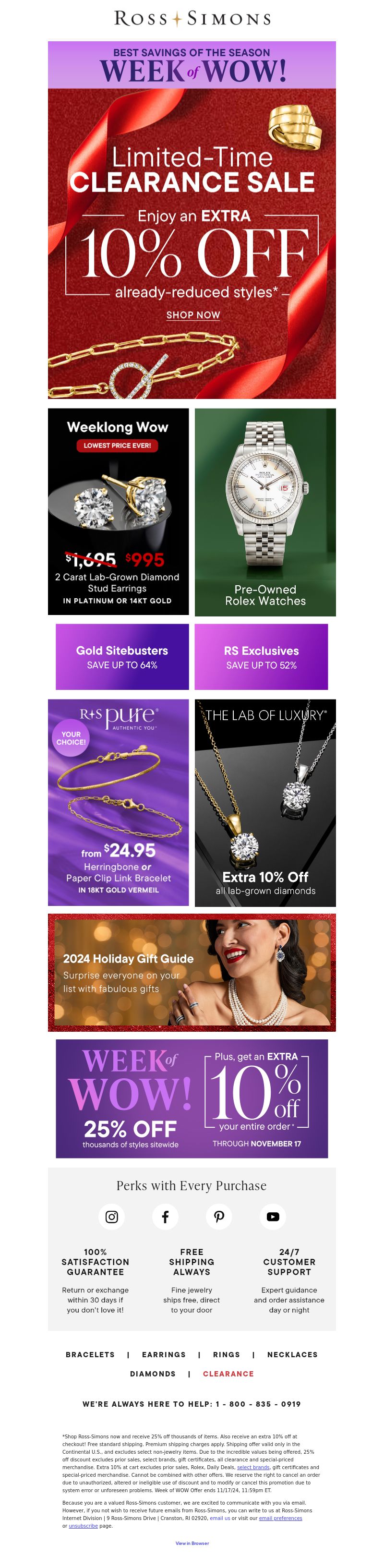Visit the Ross-Simons YouTube channel
The height and width of the screenshot is (1568, 384).
tap(273, 1216)
